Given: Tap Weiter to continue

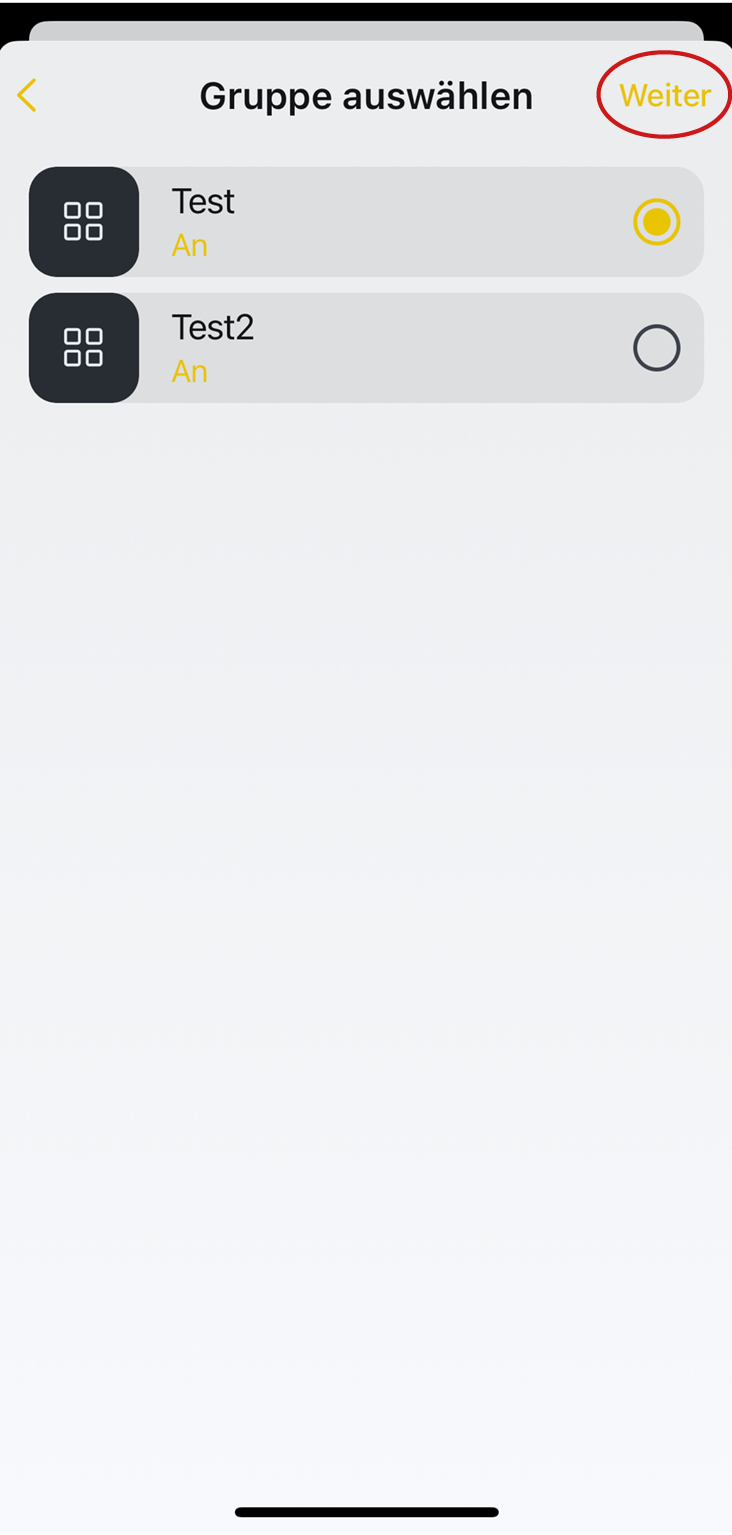Looking at the screenshot, I should click(664, 95).
